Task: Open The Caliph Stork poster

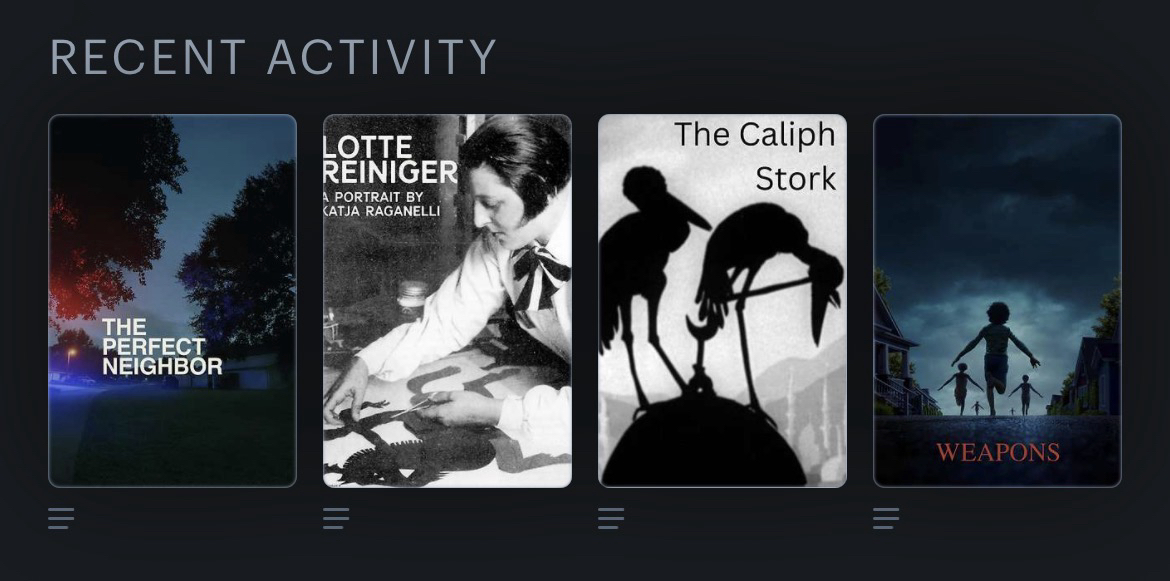Action: [722, 300]
